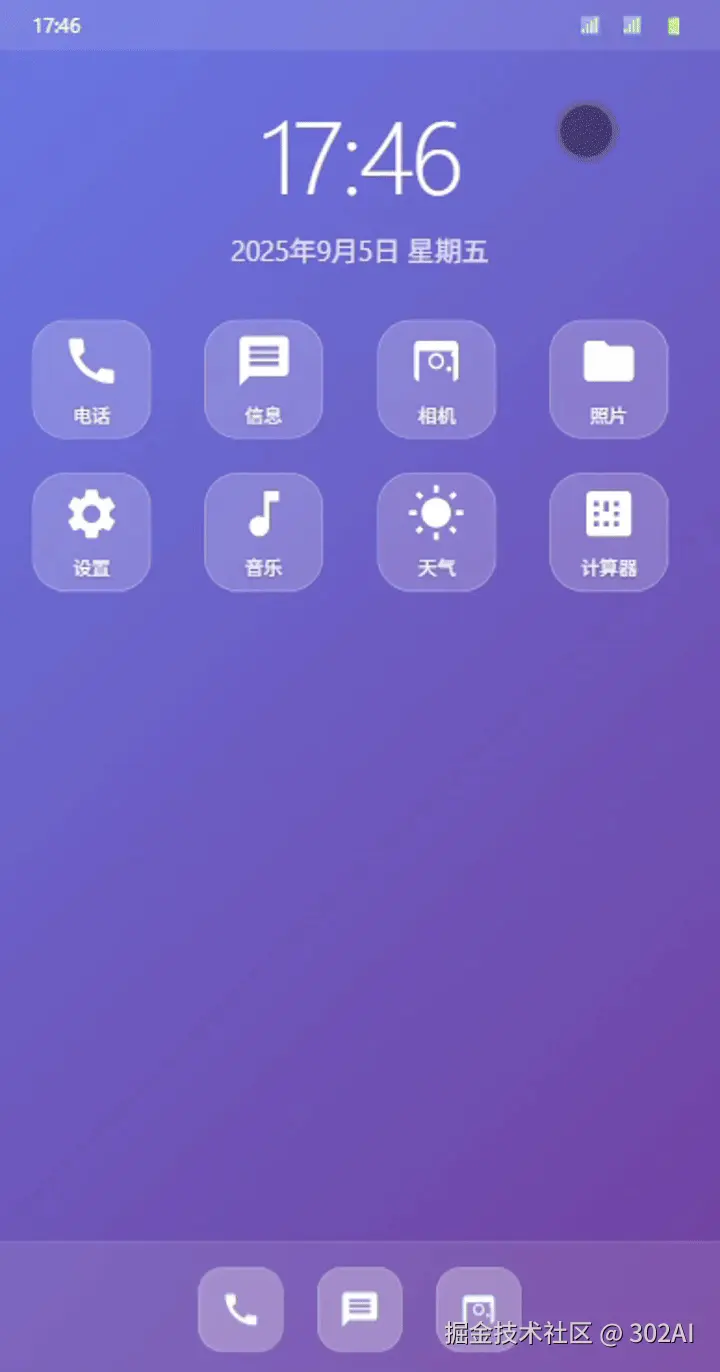The image size is (720, 1372).
Task: Open the 电话 app on home grid
Action: click(x=92, y=379)
